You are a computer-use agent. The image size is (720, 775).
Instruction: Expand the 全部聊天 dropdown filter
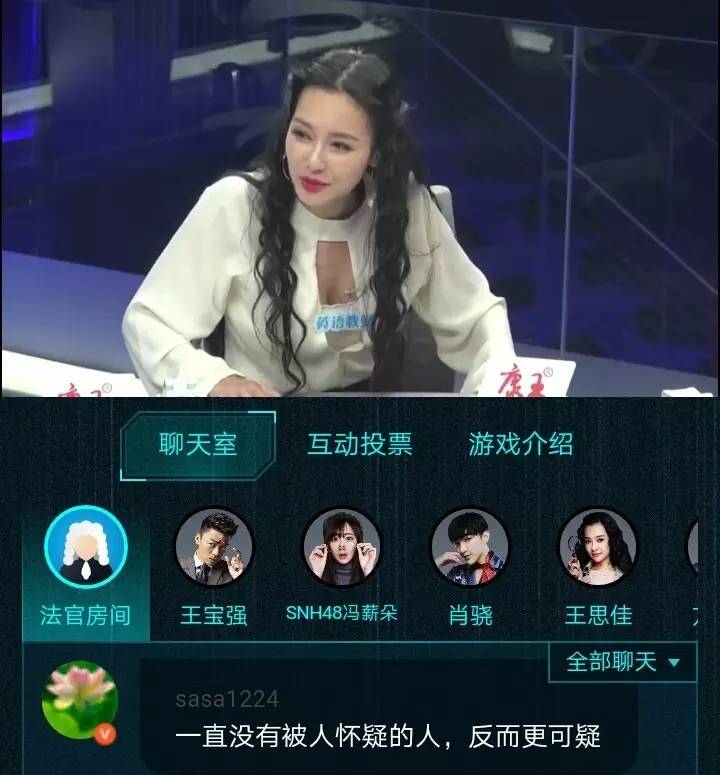(x=622, y=662)
